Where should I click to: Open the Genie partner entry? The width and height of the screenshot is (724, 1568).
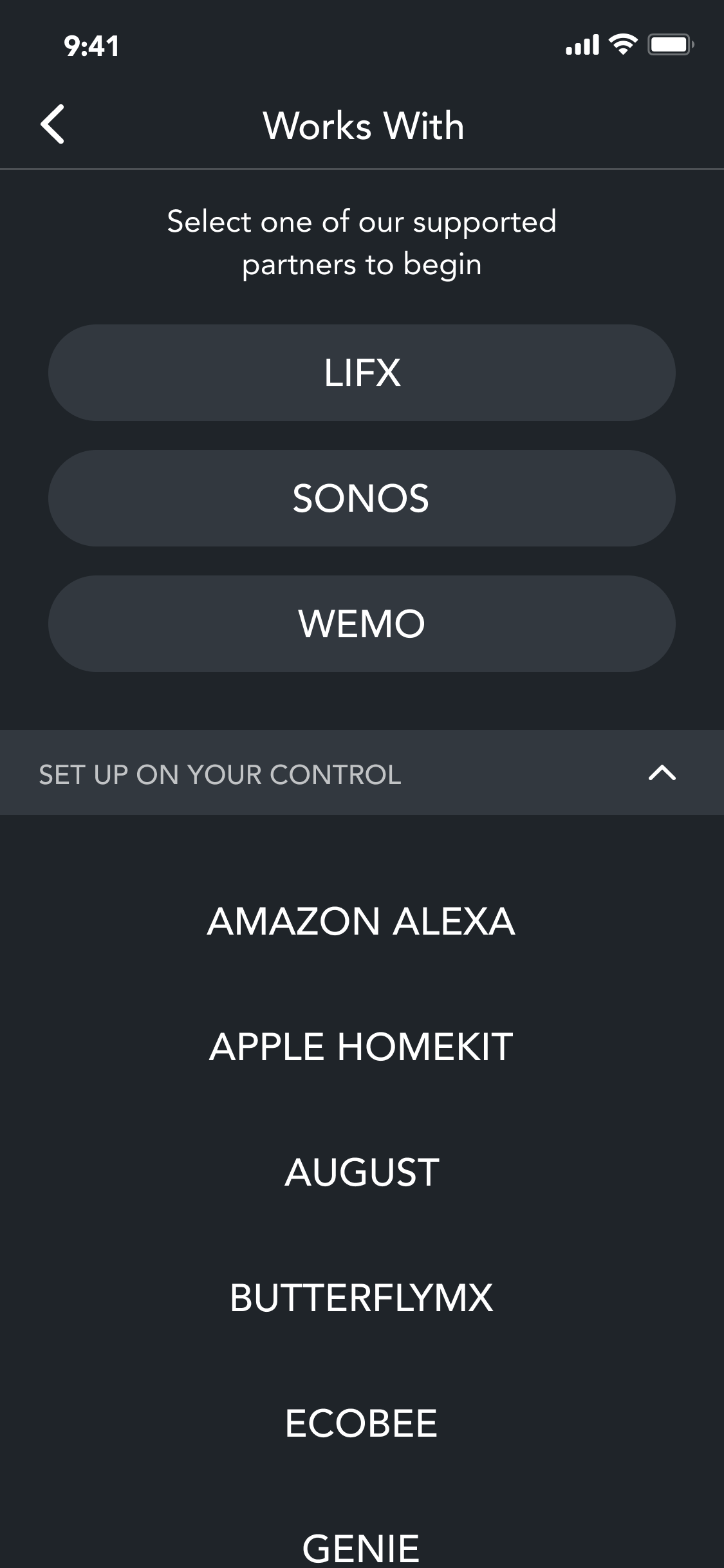(x=362, y=1547)
